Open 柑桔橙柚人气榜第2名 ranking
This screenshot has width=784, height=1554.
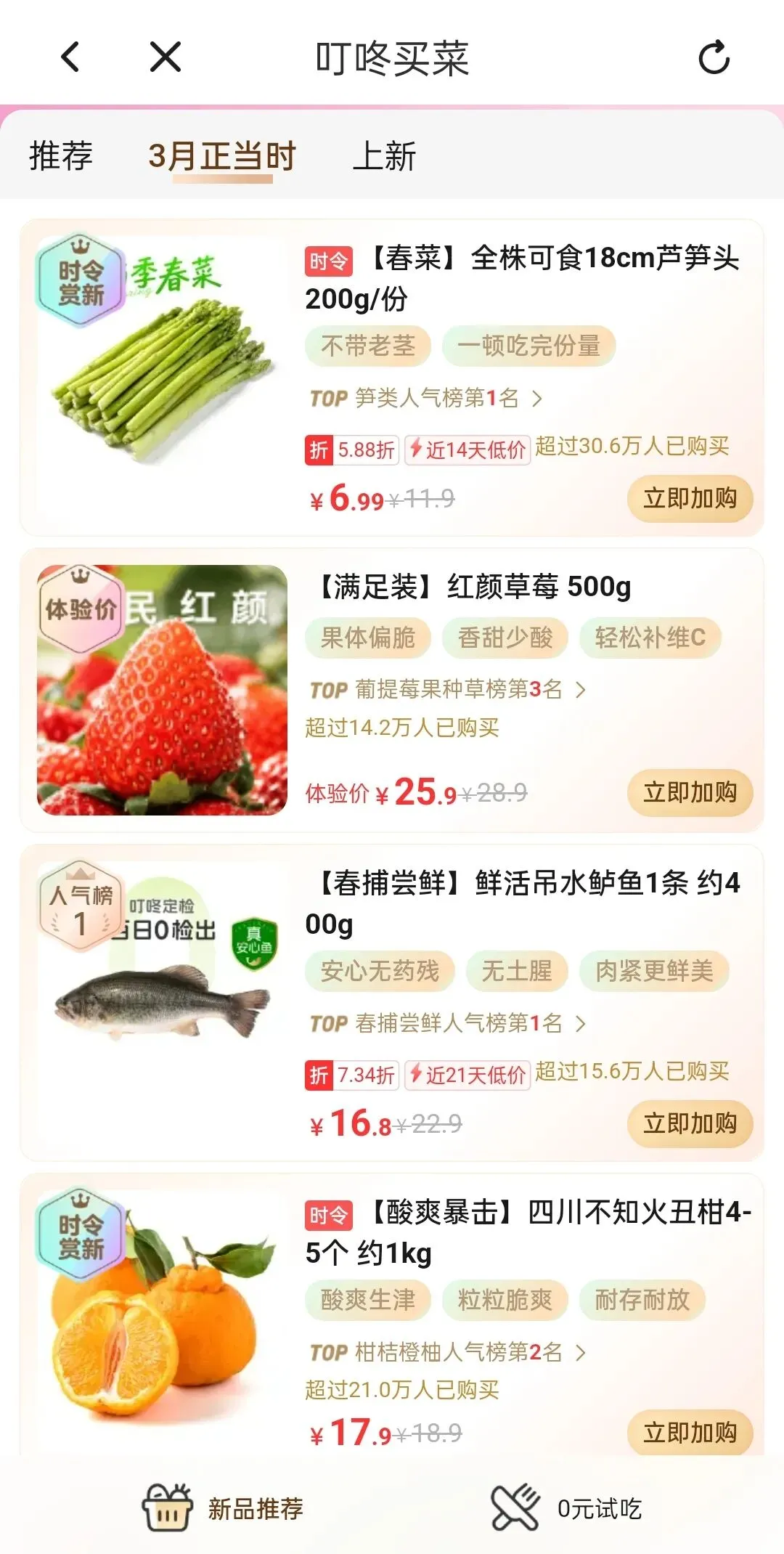point(448,1352)
